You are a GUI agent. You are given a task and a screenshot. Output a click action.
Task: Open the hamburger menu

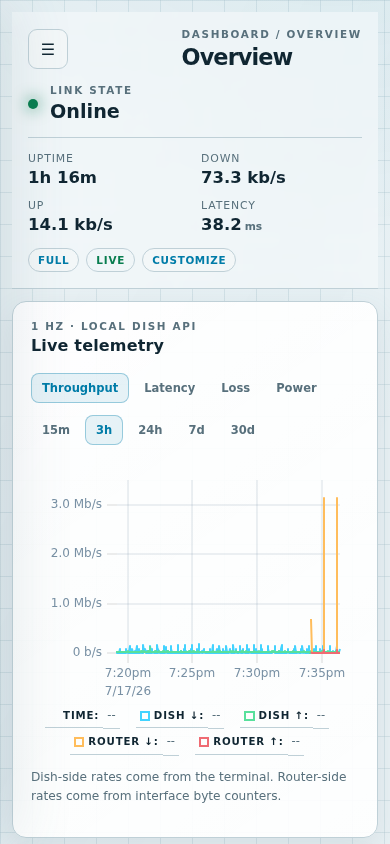[48, 49]
